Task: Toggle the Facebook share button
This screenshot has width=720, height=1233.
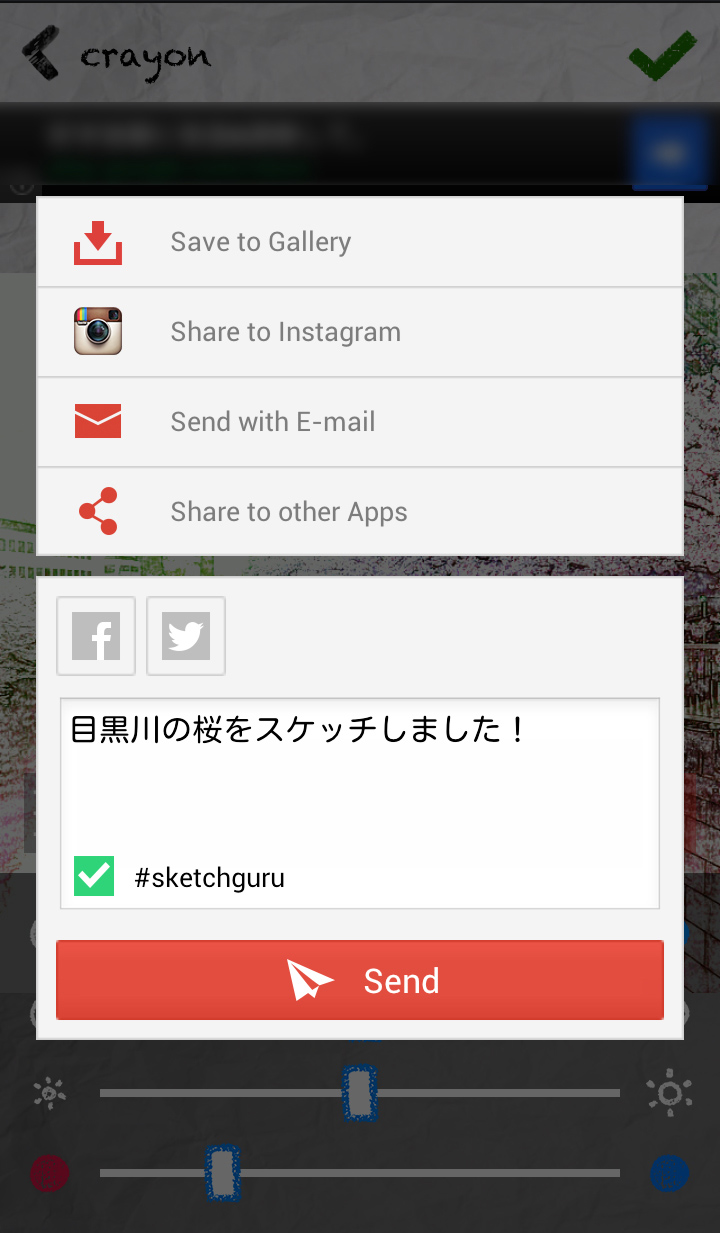Action: tap(96, 636)
